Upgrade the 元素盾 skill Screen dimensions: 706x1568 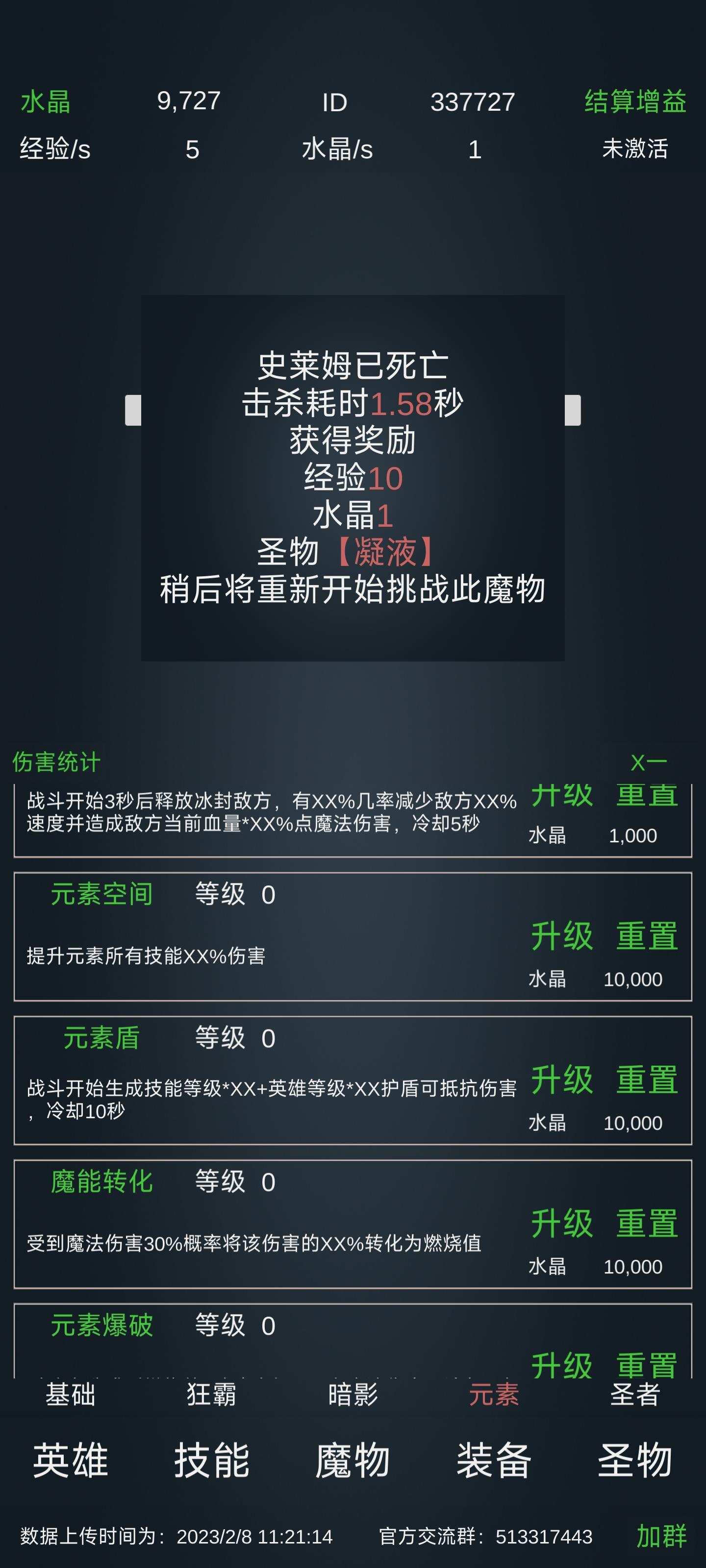(562, 1079)
